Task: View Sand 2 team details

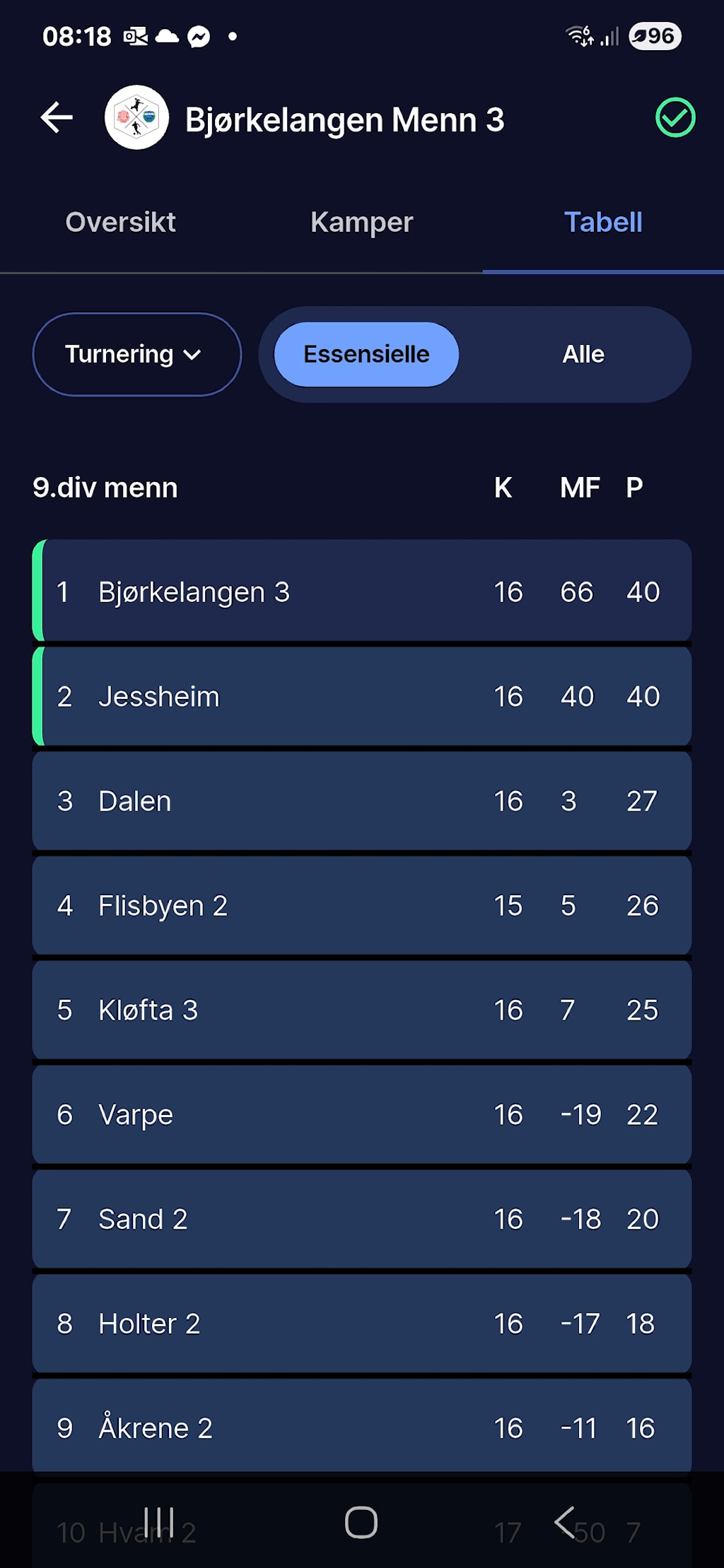Action: click(361, 1219)
